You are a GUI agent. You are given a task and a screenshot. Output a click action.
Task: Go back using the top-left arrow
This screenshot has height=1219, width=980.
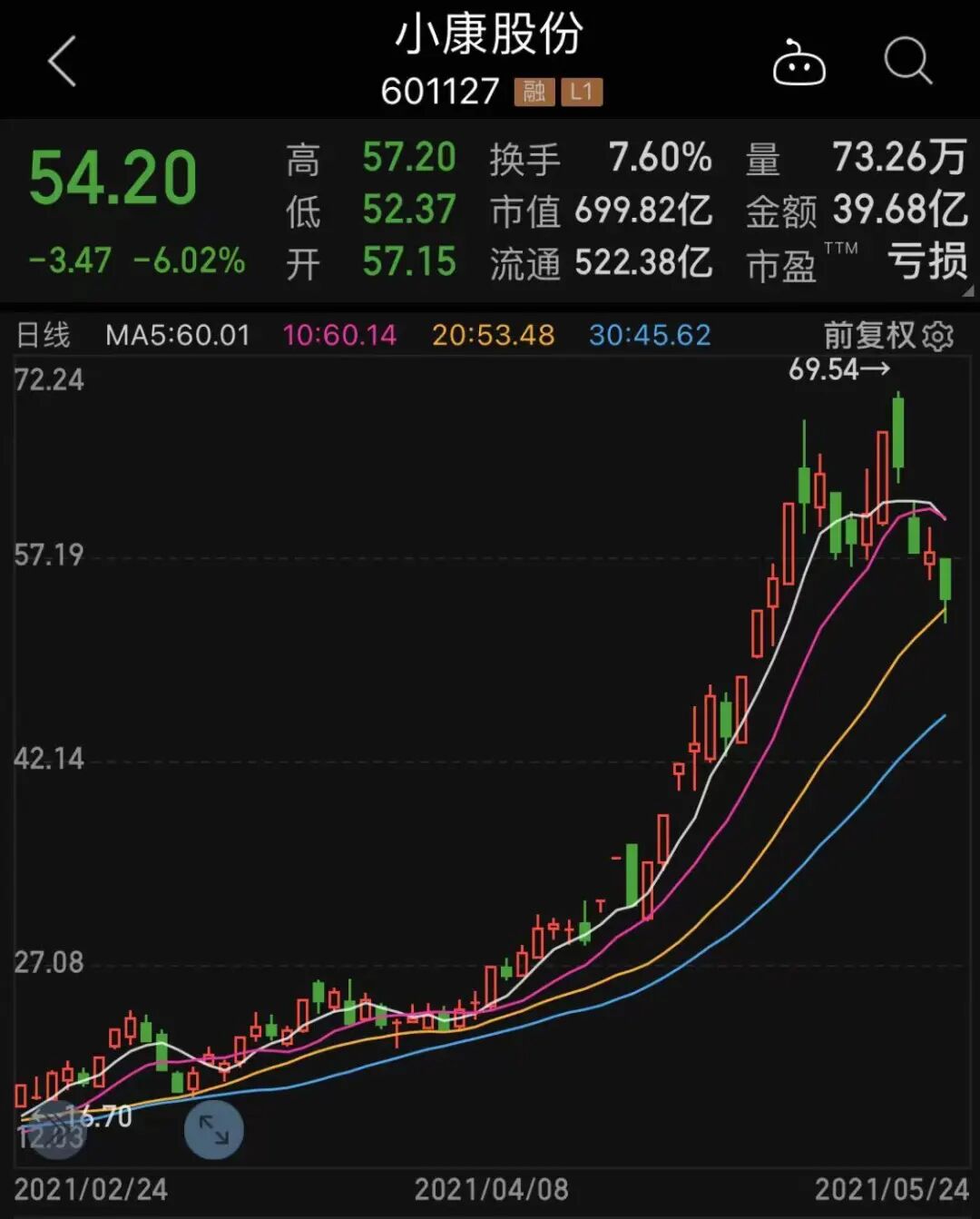(62, 62)
